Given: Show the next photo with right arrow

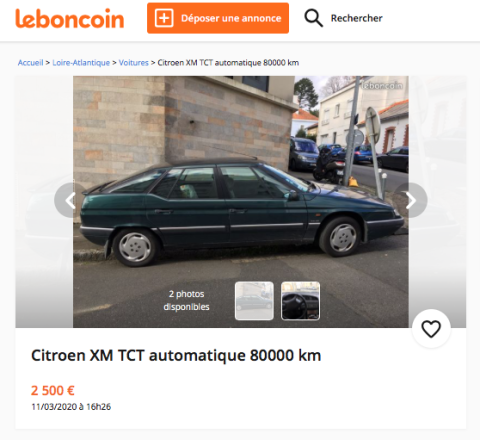Looking at the screenshot, I should pos(411,200).
